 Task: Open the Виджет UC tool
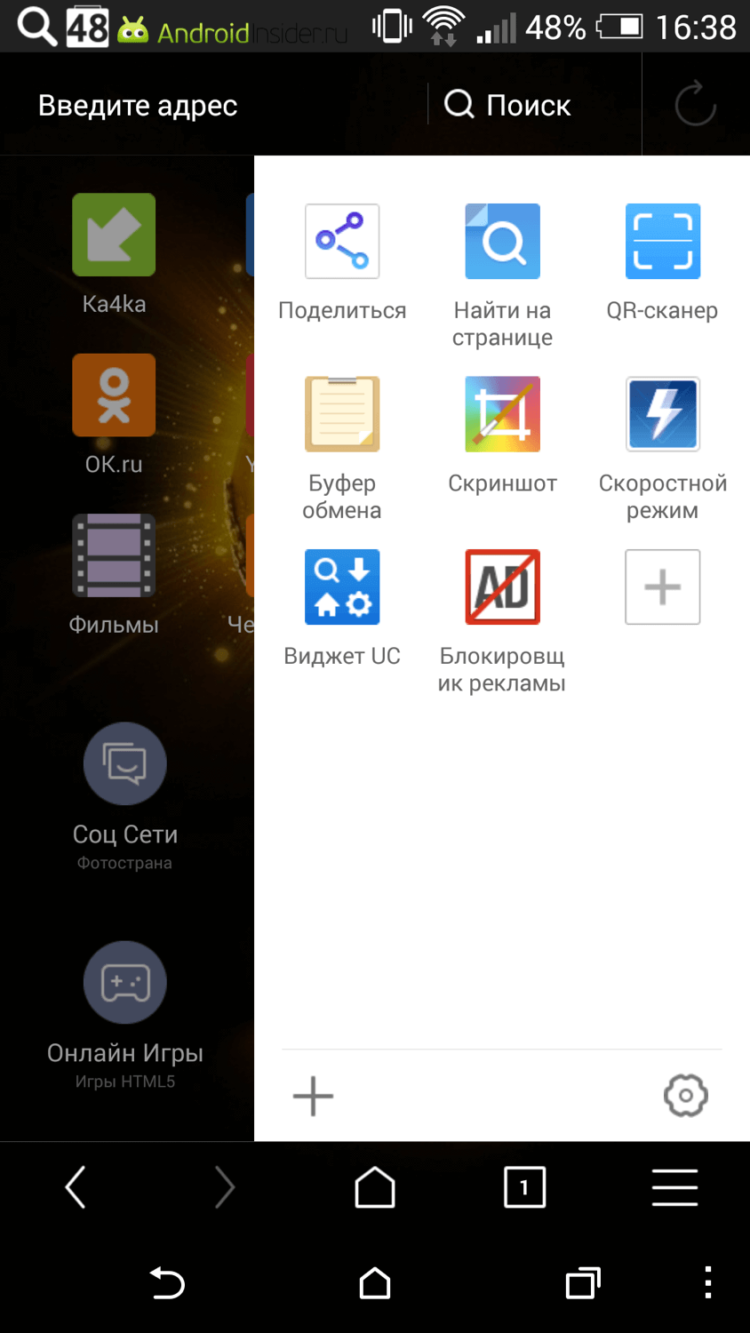342,587
